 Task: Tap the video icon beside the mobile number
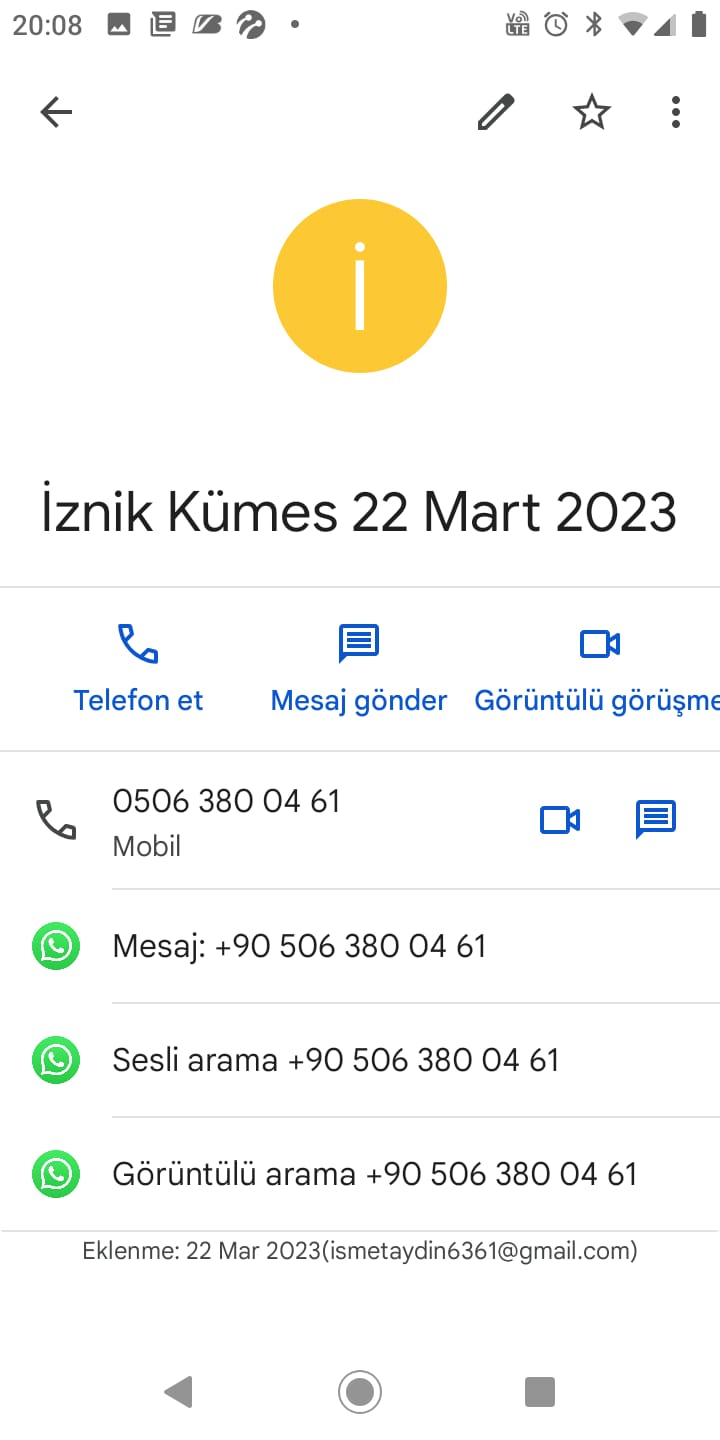click(560, 820)
